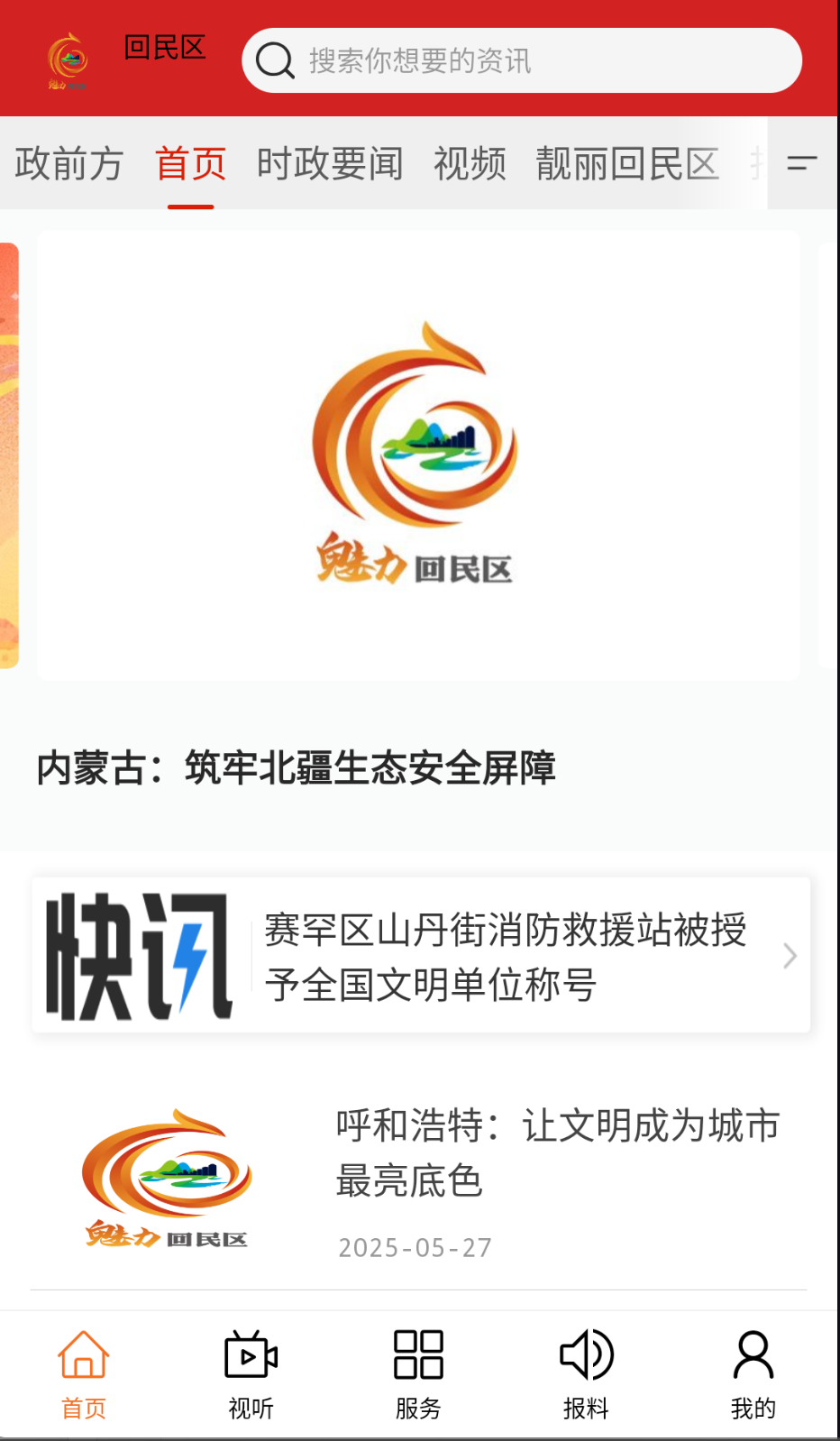
Task: Switch to the 政前方 tab
Action: (x=68, y=164)
